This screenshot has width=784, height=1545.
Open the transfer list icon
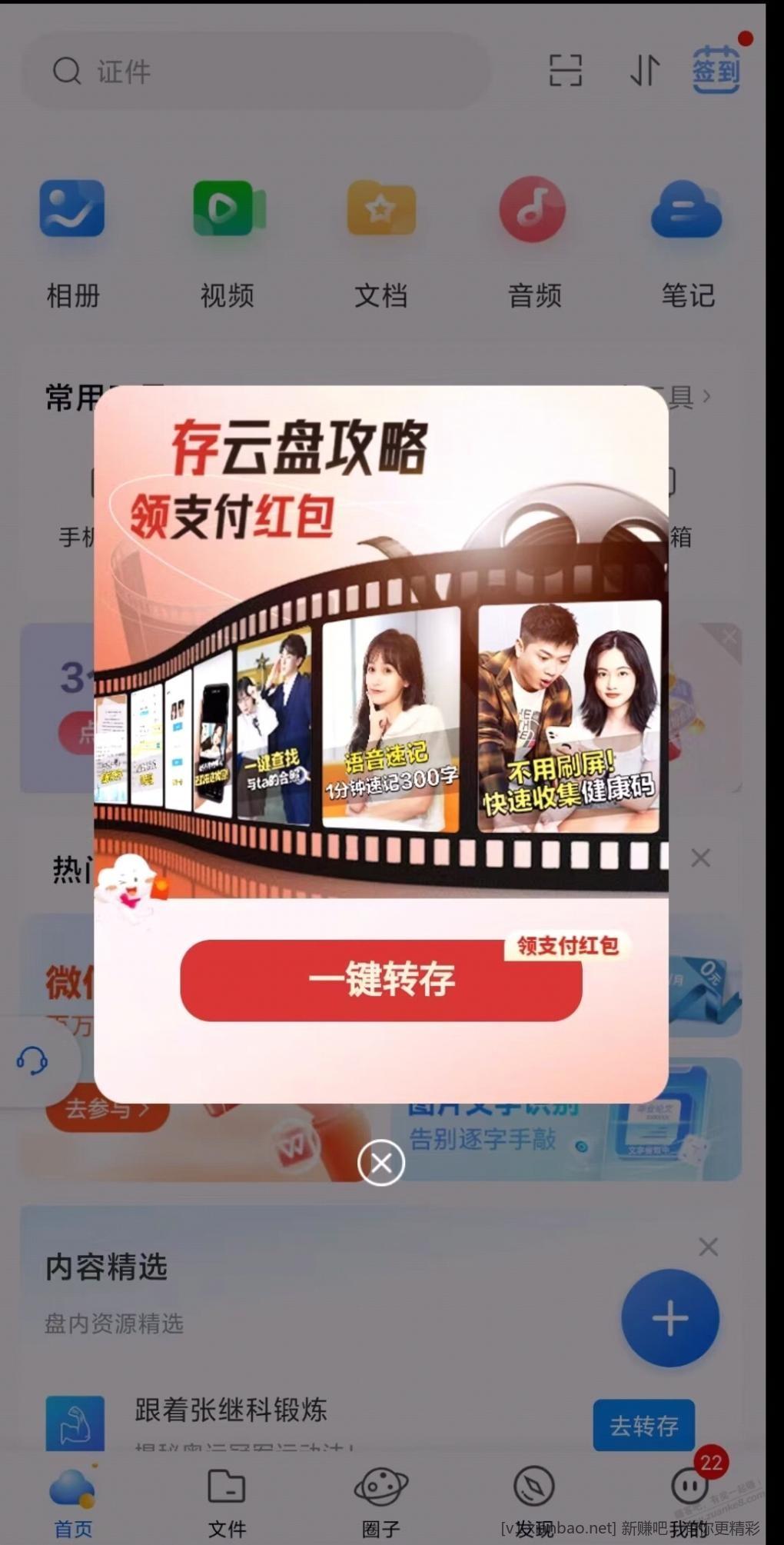(x=644, y=71)
